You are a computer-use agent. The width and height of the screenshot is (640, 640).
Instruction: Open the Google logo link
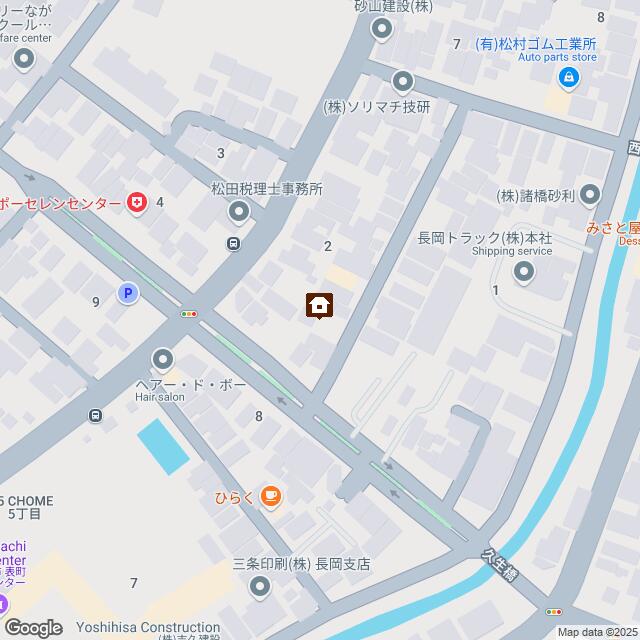pyautogui.click(x=32, y=627)
